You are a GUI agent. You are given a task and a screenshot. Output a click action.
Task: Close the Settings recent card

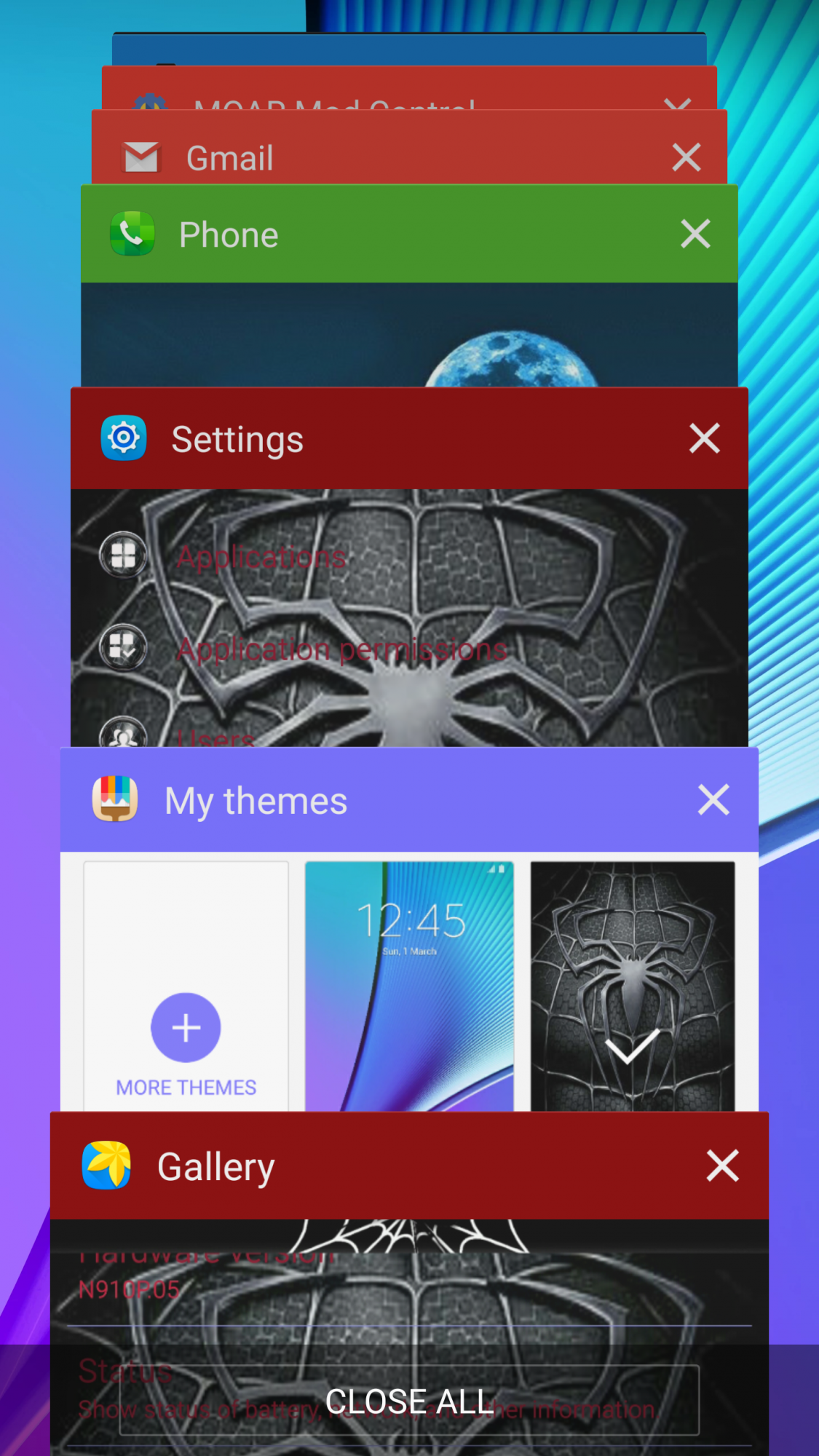(x=704, y=438)
